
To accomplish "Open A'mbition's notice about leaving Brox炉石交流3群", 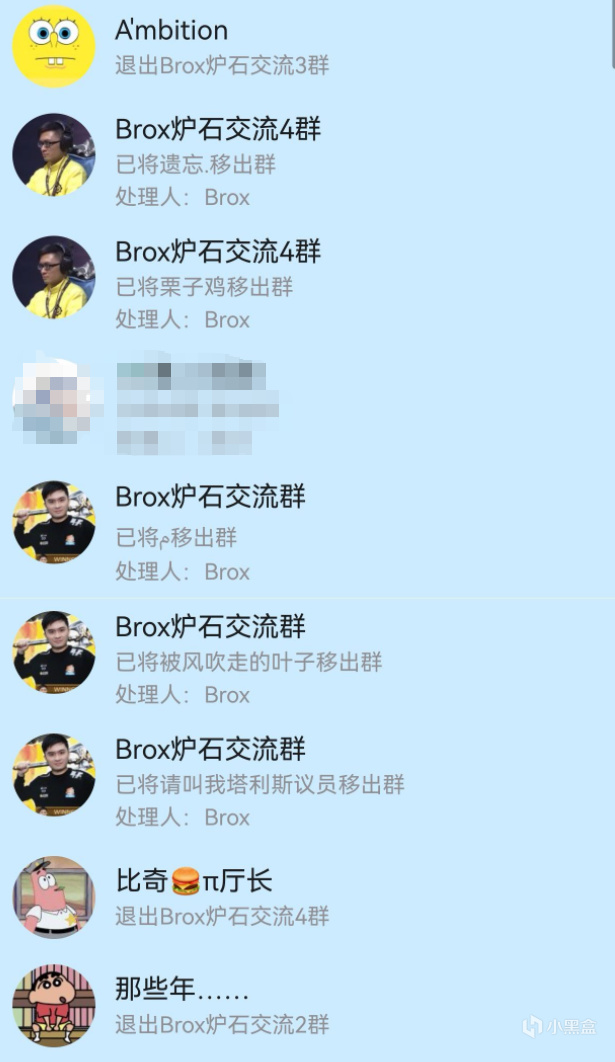I will pyautogui.click(x=308, y=47).
